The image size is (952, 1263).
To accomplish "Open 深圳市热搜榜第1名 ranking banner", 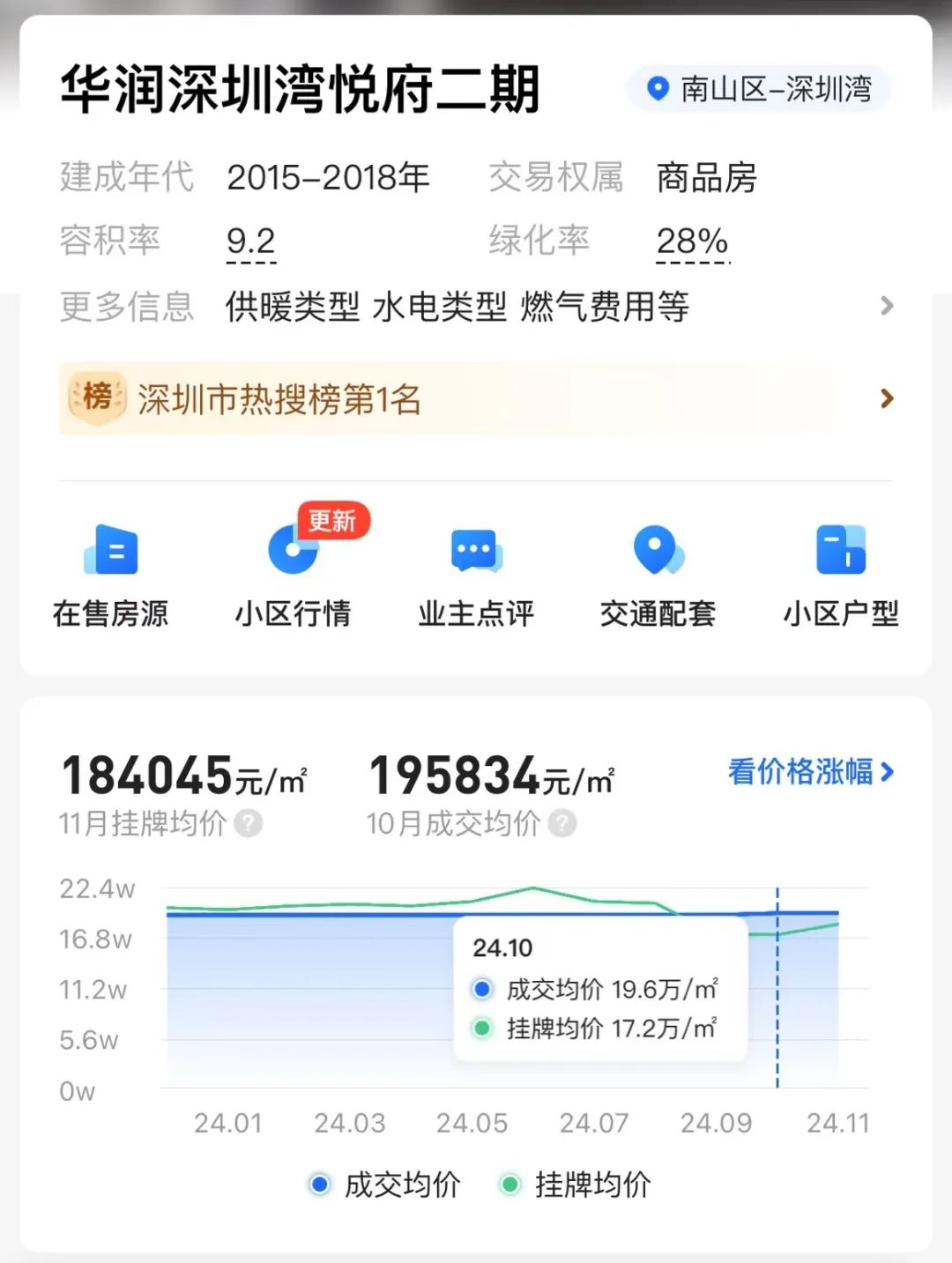I will [x=476, y=399].
